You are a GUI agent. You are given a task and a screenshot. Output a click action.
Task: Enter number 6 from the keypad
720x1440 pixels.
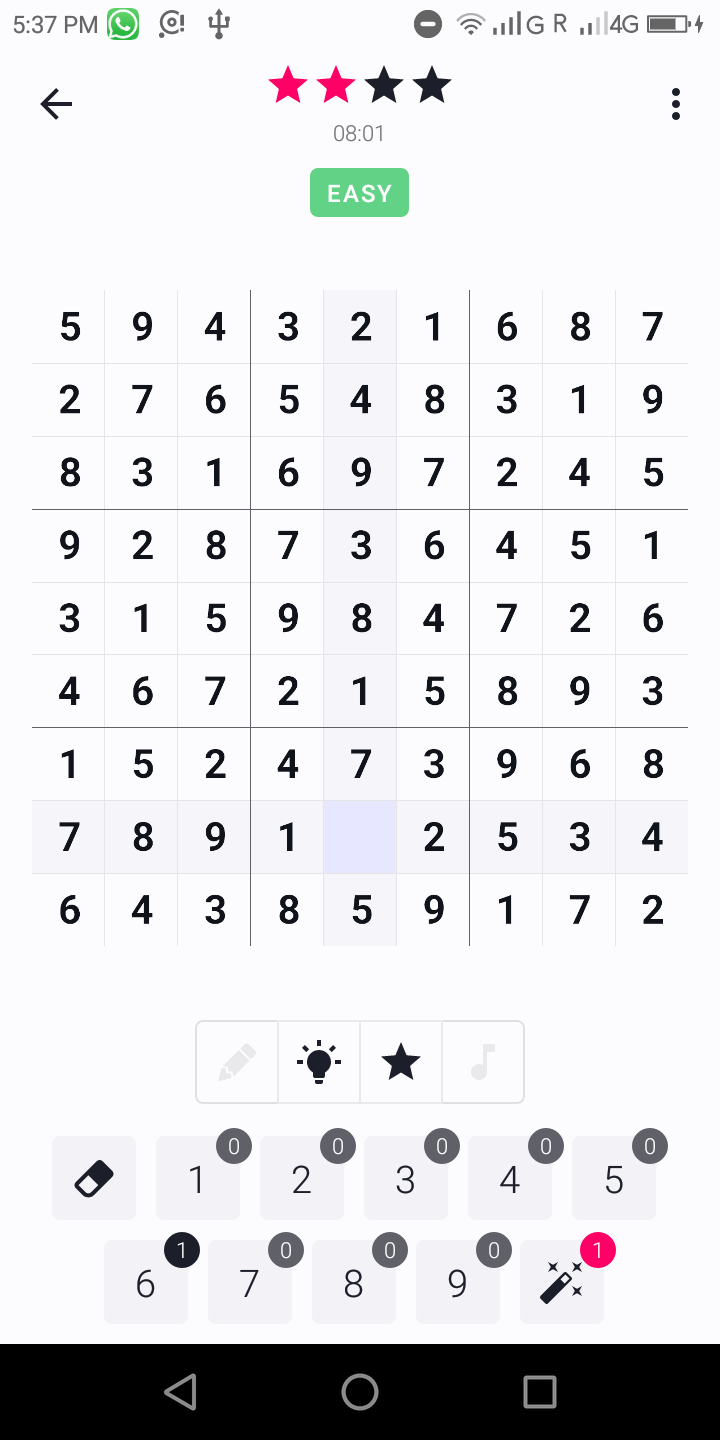coord(146,1282)
